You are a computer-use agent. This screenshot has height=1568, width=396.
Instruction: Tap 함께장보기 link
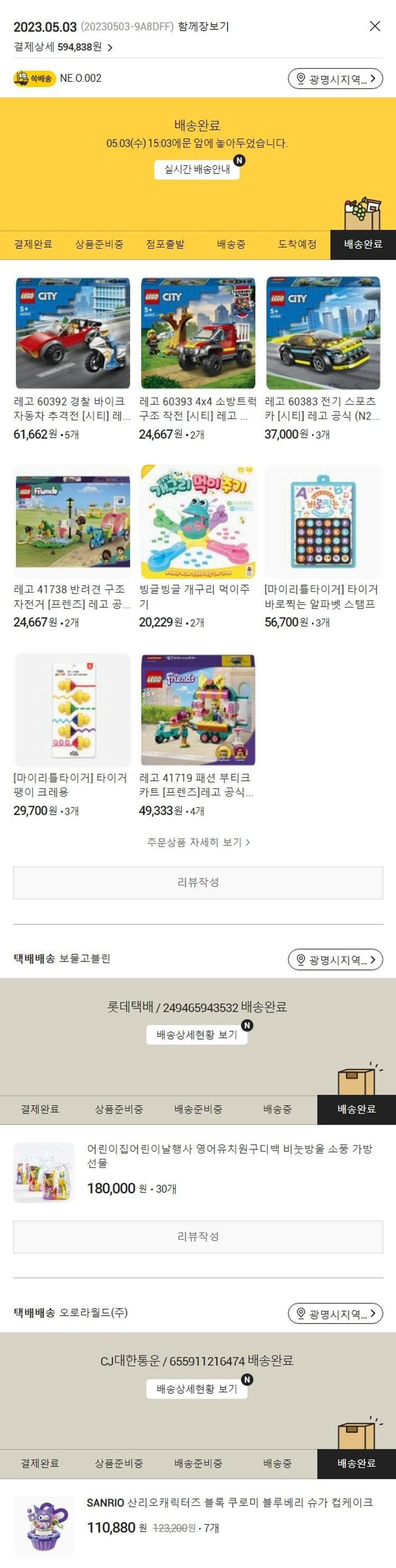pos(203,26)
